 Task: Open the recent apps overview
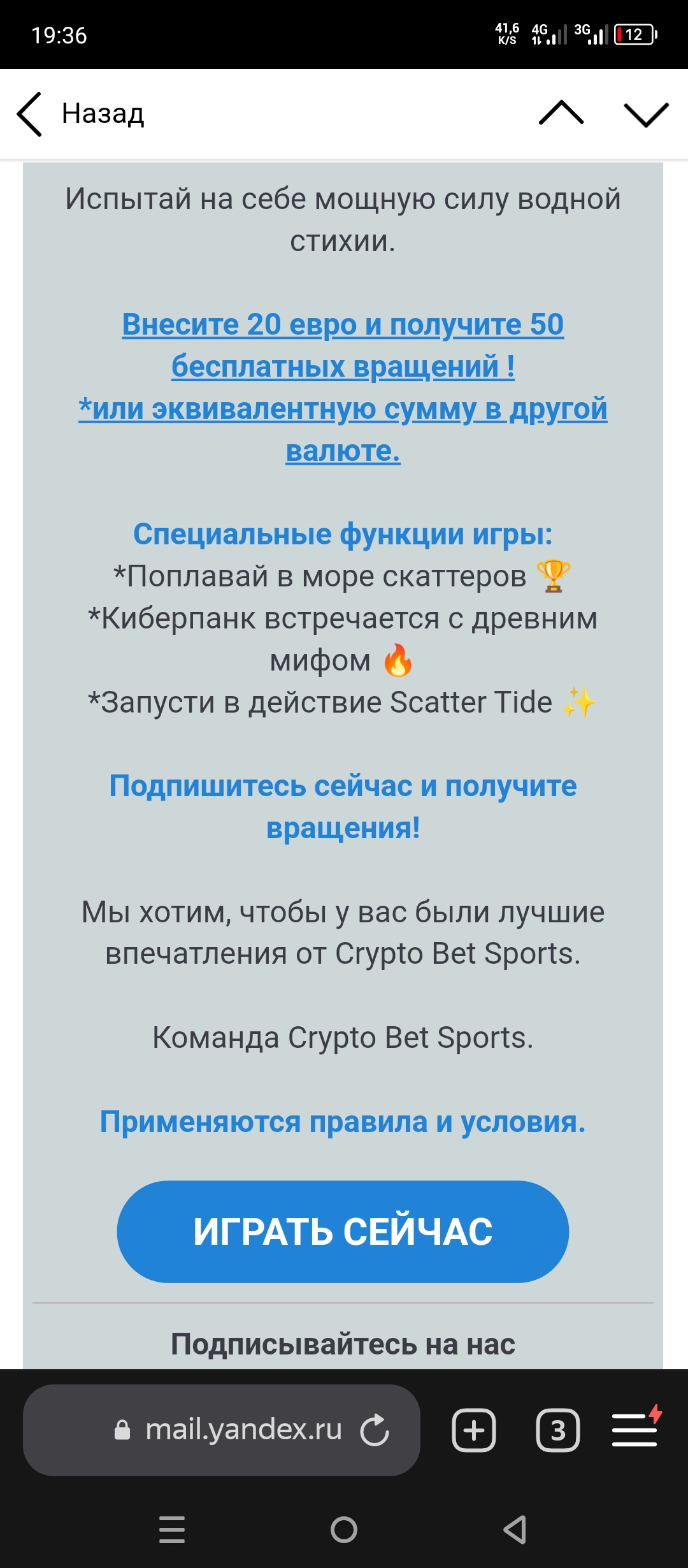coord(172,1529)
